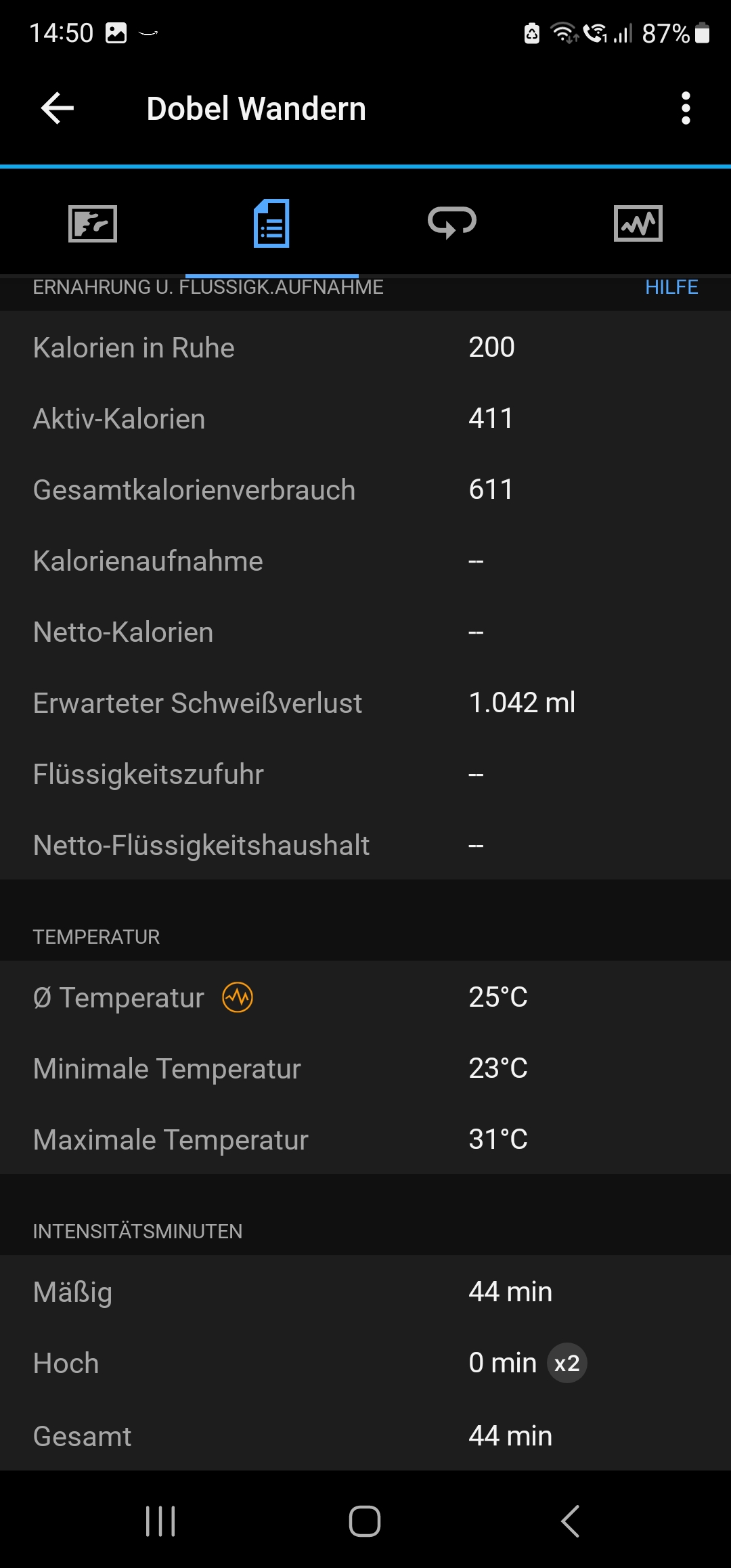Screen dimensions: 731x1568
Task: Open recent apps from the navigation bar
Action: (160, 1521)
